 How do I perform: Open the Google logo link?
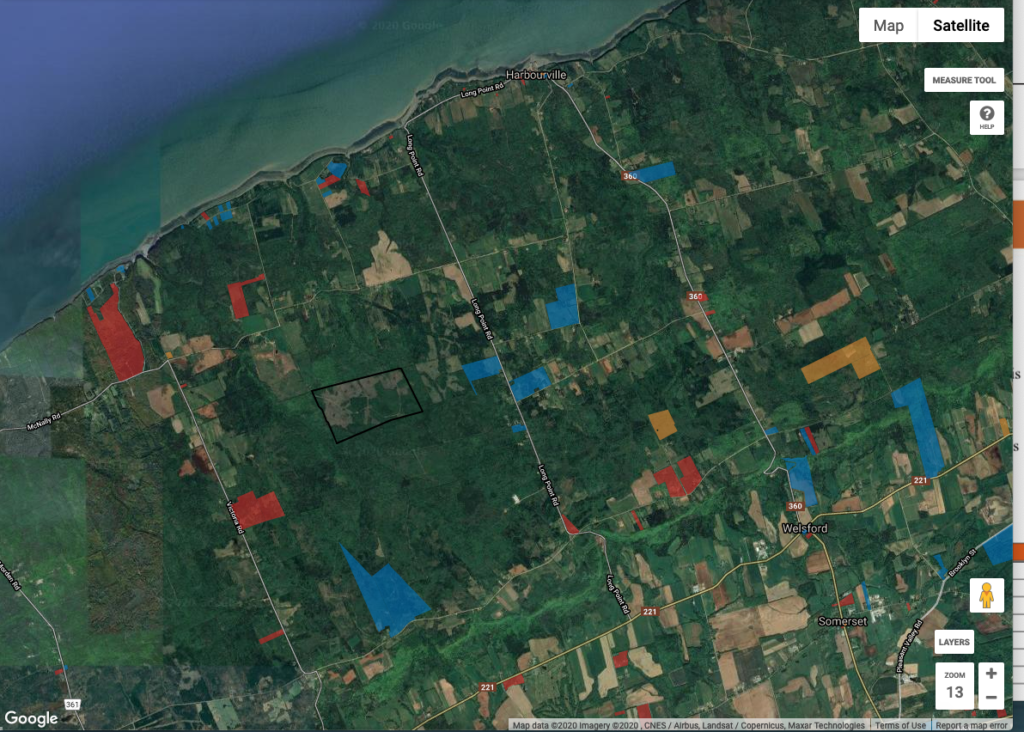[31, 718]
